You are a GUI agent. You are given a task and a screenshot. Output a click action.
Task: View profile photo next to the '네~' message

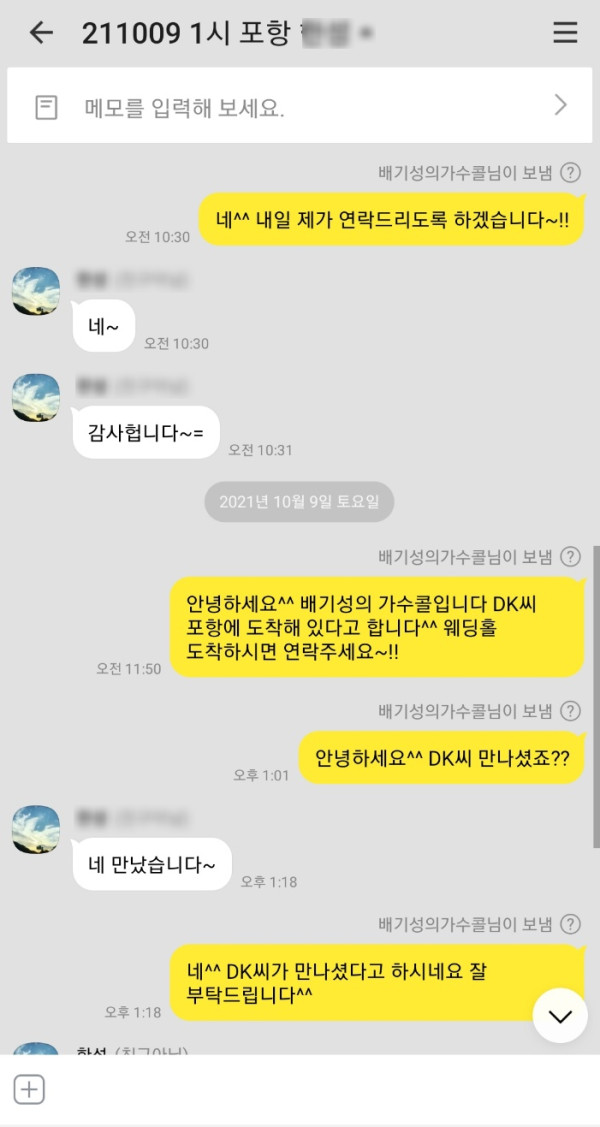(36, 291)
